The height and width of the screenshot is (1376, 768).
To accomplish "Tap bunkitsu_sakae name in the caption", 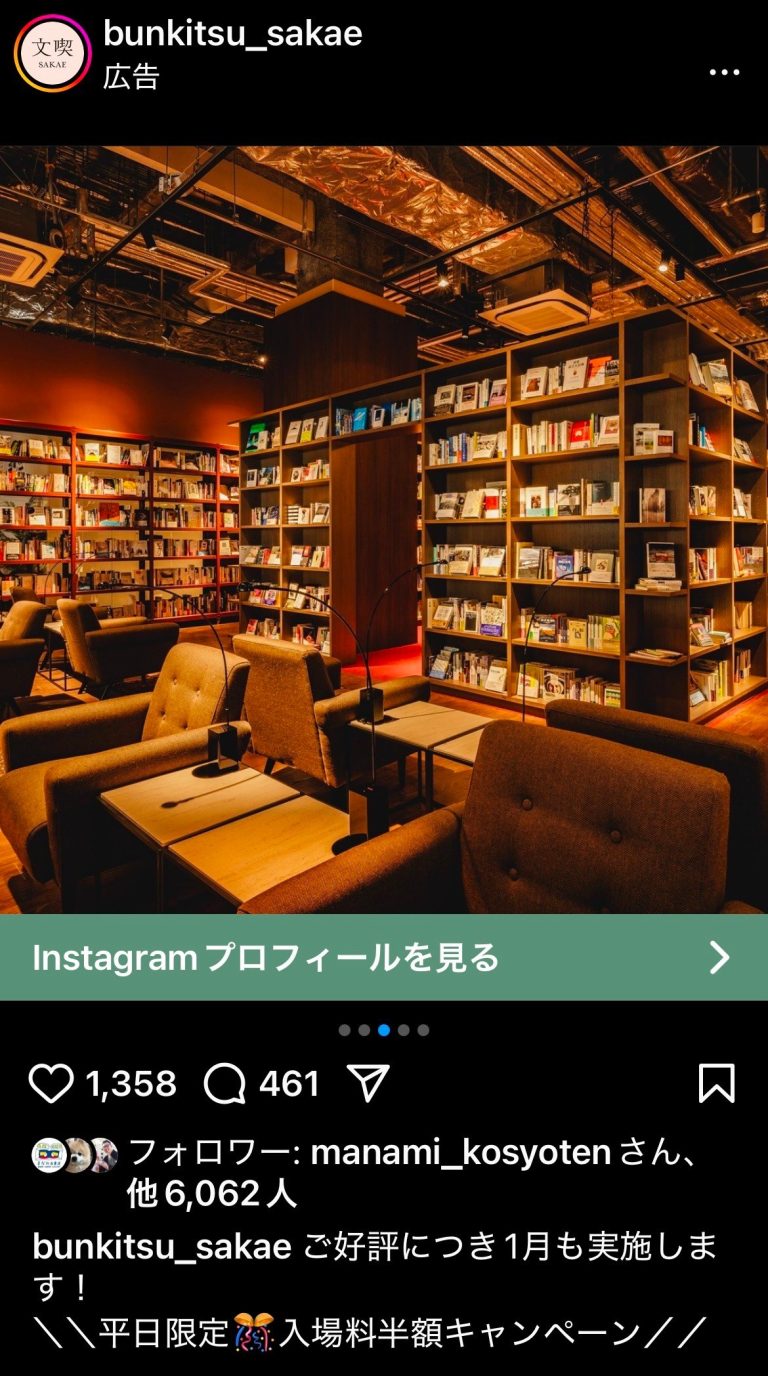I will pos(162,1247).
